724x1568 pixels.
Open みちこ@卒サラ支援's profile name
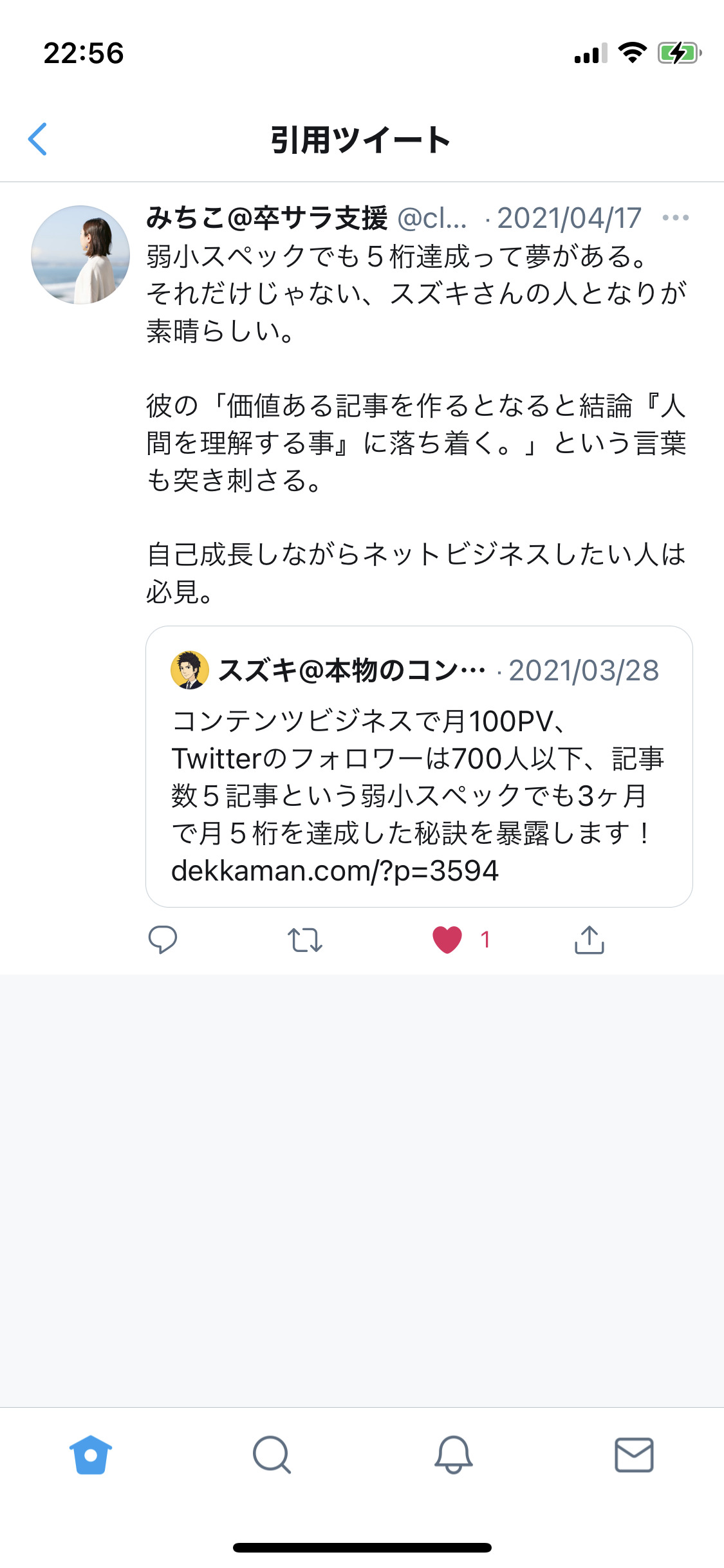(266, 218)
